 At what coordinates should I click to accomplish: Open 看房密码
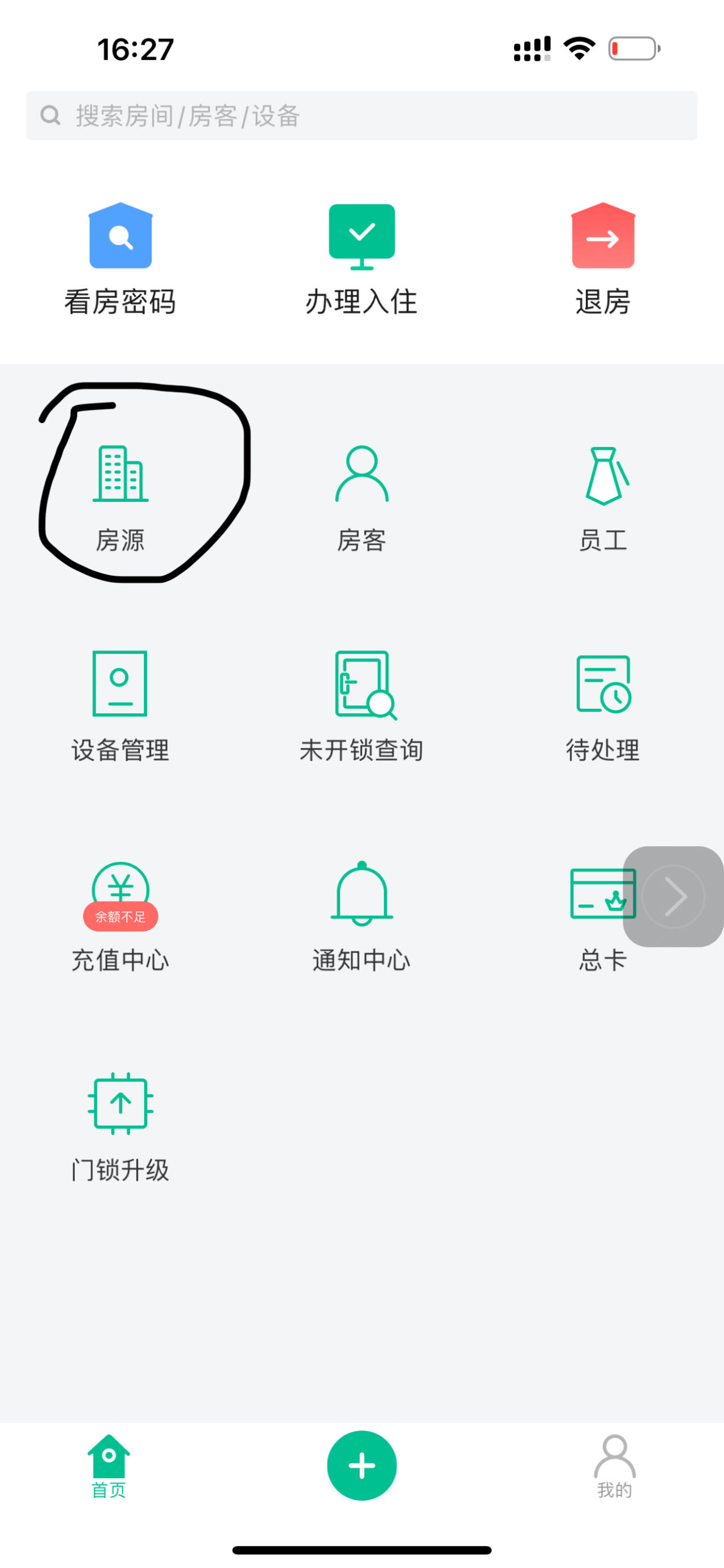pos(120,260)
